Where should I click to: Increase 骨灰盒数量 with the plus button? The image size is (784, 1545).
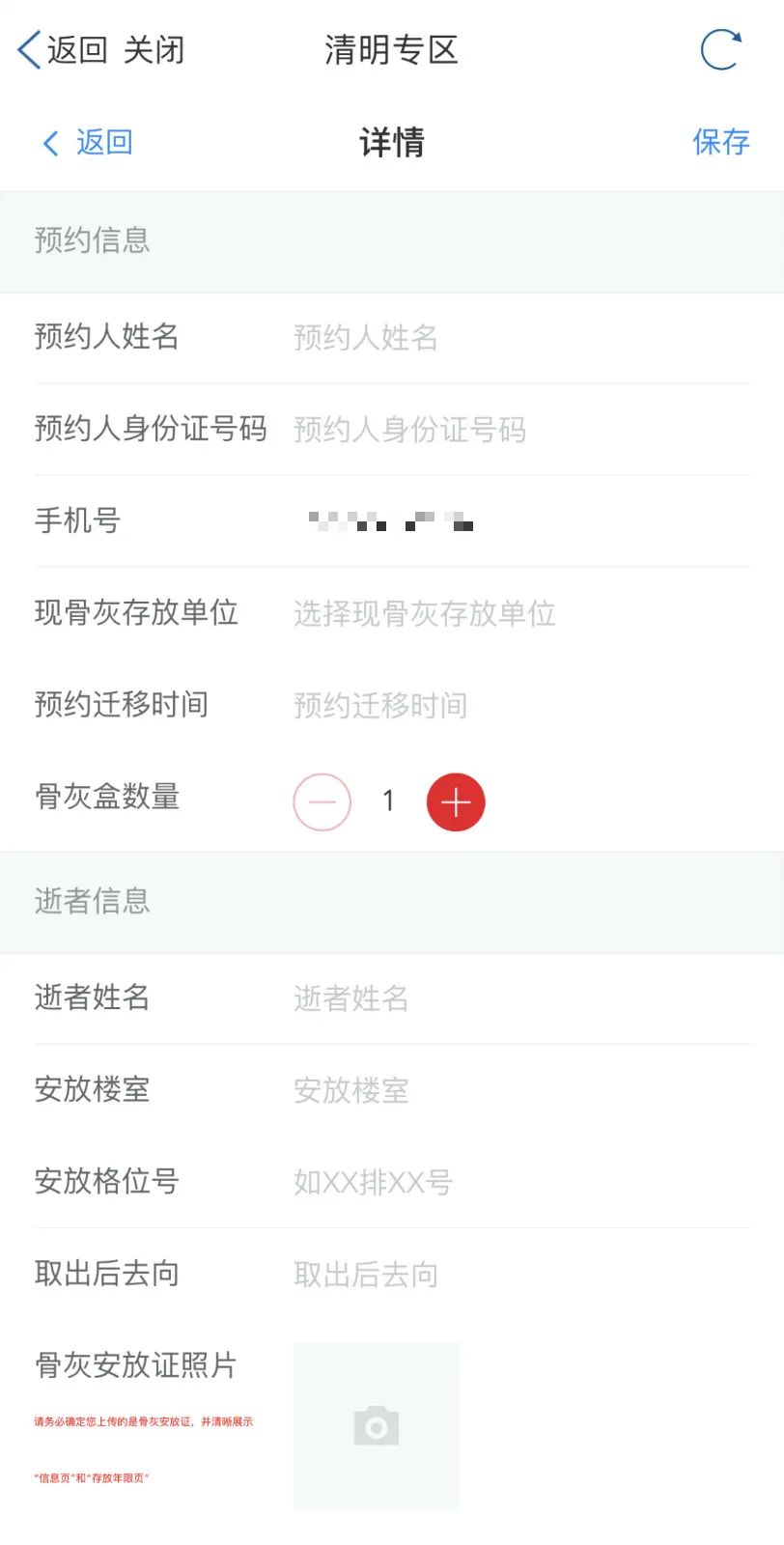[456, 801]
